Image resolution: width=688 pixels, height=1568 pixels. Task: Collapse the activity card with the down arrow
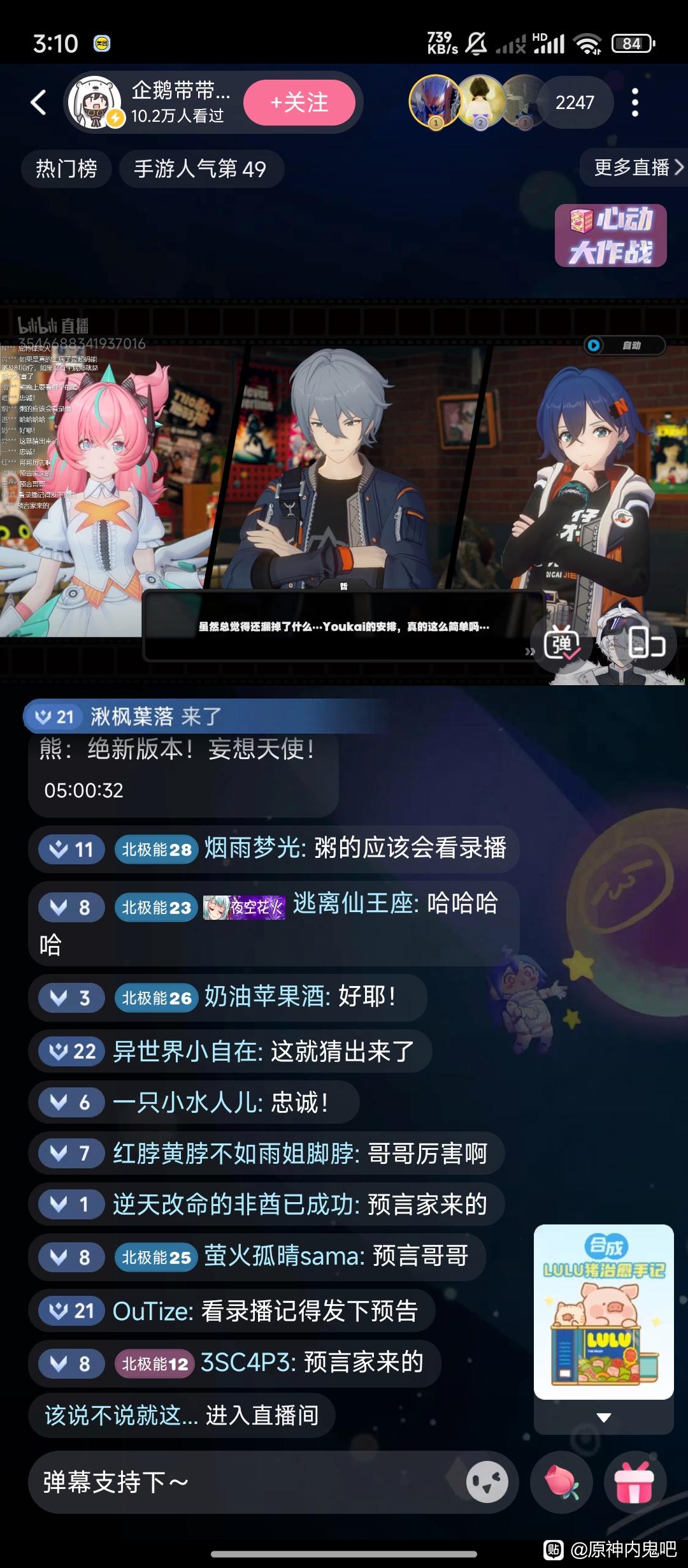[x=604, y=1418]
